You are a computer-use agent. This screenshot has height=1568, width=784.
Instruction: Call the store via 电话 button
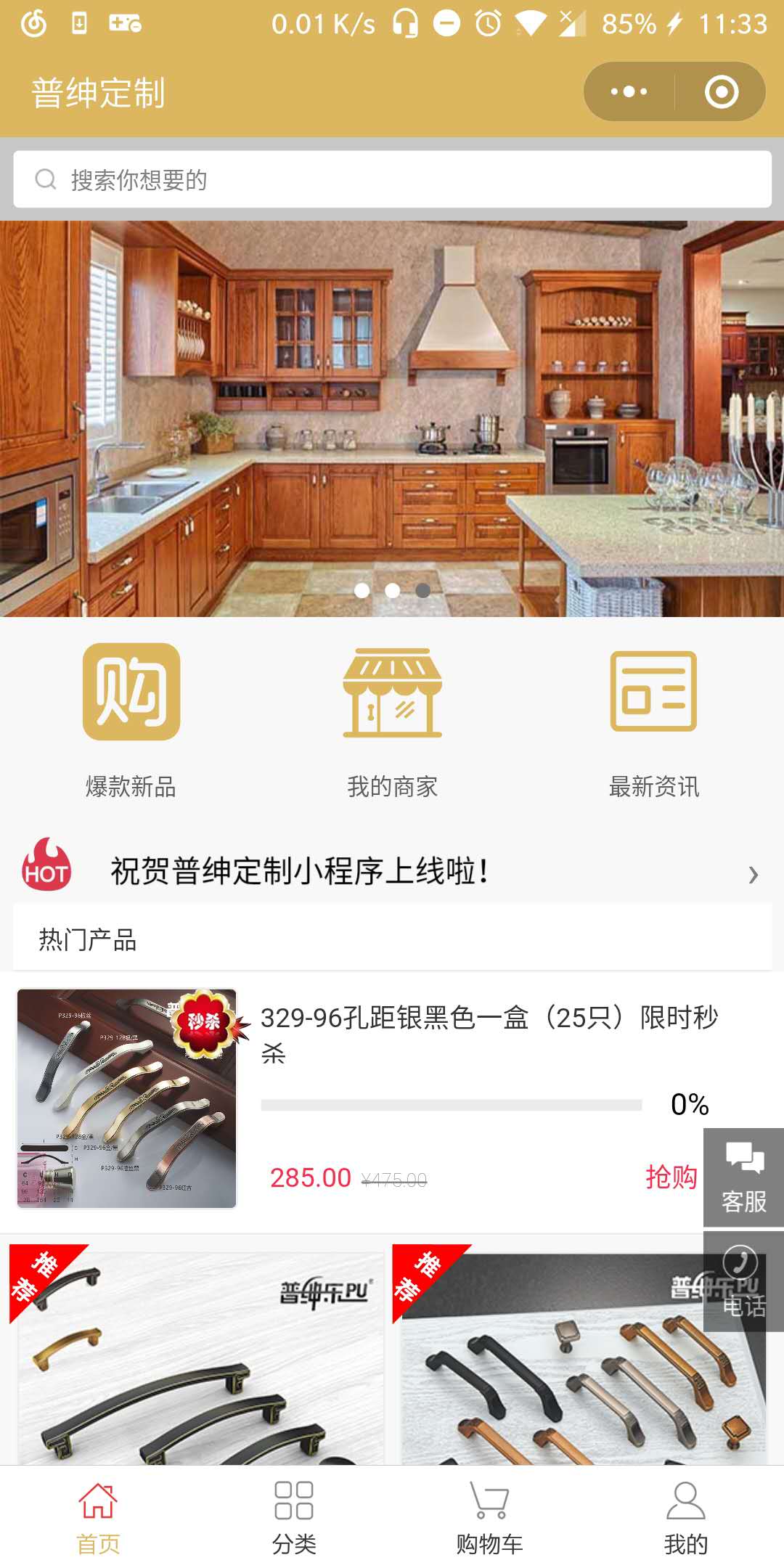743,1282
